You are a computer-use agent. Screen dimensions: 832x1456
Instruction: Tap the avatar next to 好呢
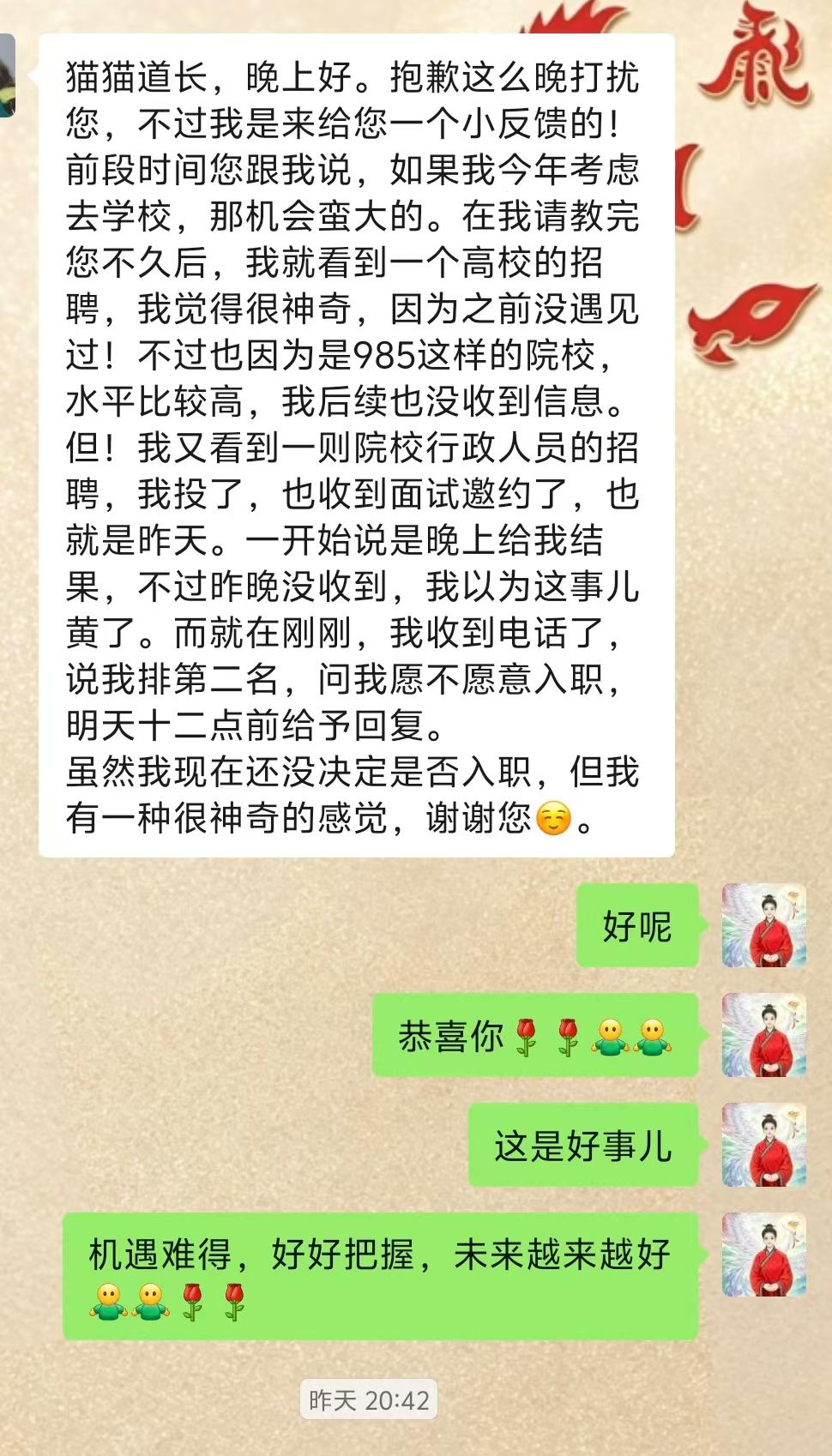764,925
